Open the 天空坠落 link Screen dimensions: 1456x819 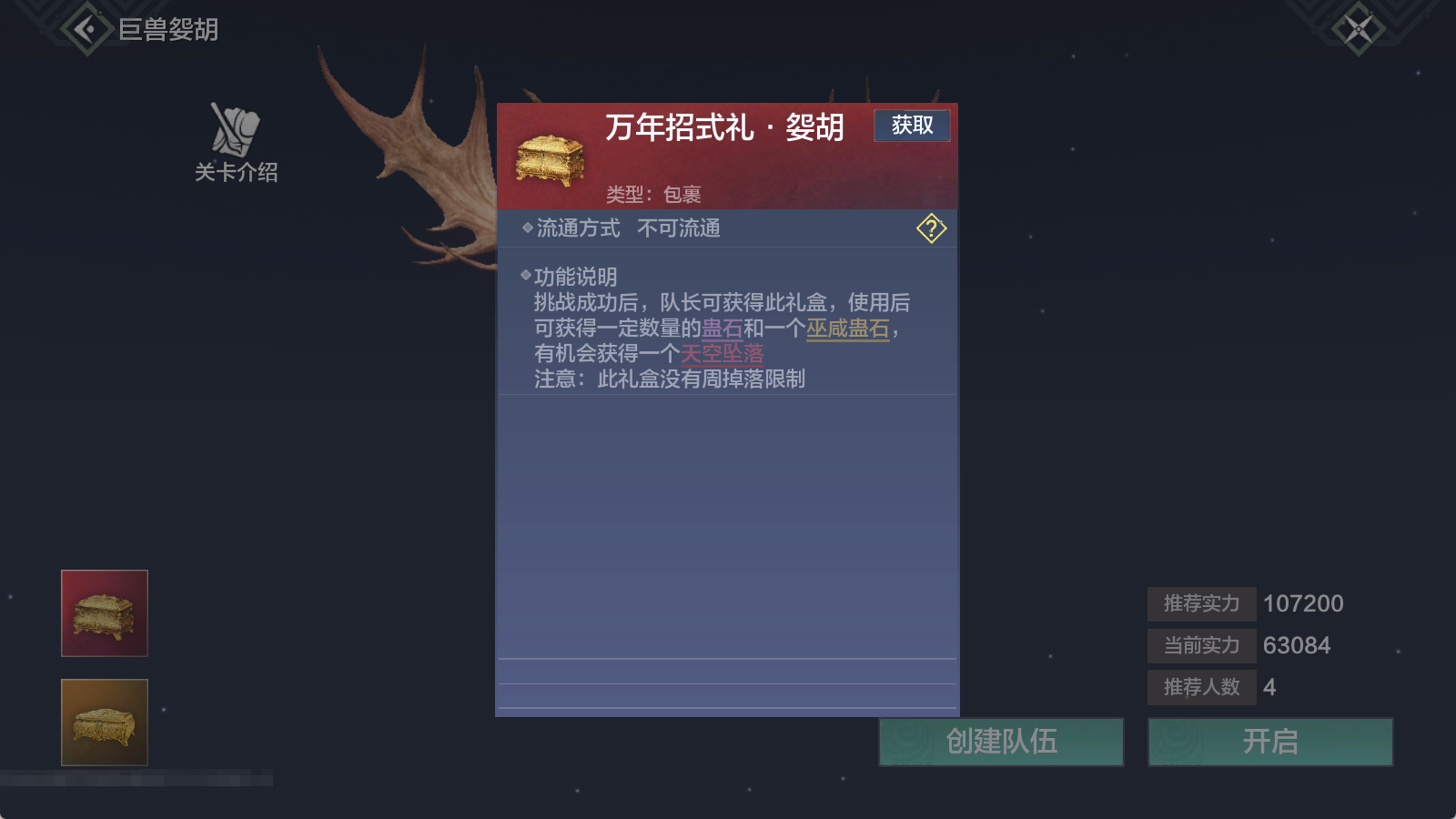pos(722,354)
